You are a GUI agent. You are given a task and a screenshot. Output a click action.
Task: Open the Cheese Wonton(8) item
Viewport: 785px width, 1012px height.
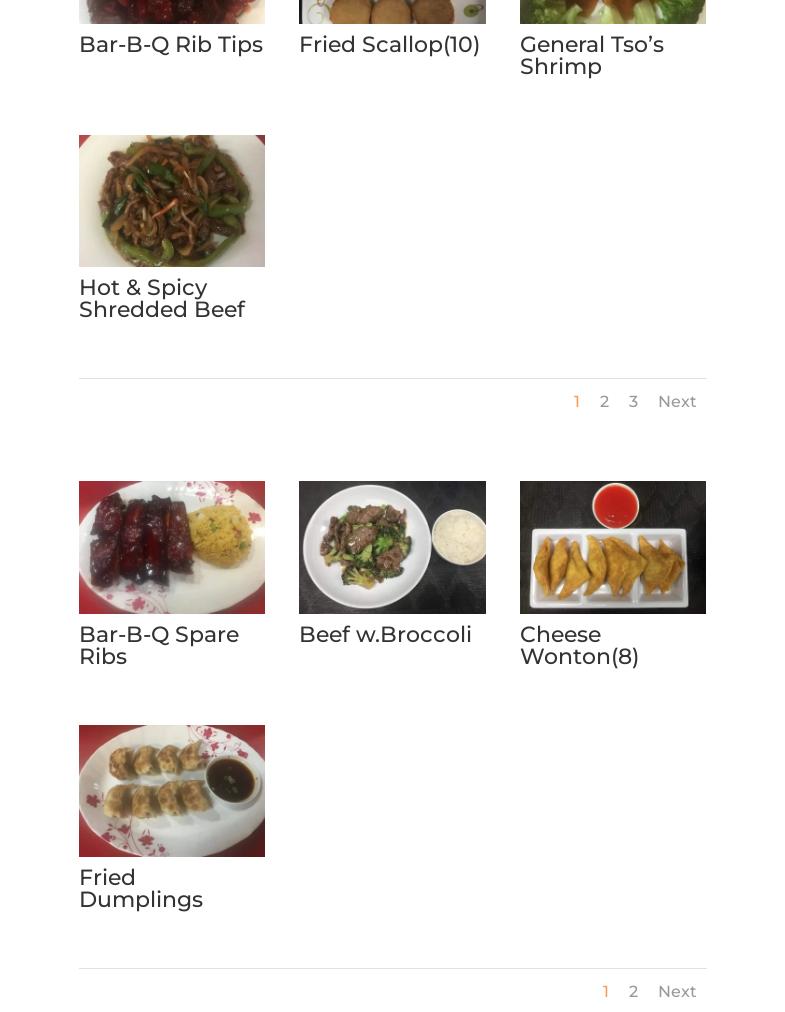click(579, 645)
